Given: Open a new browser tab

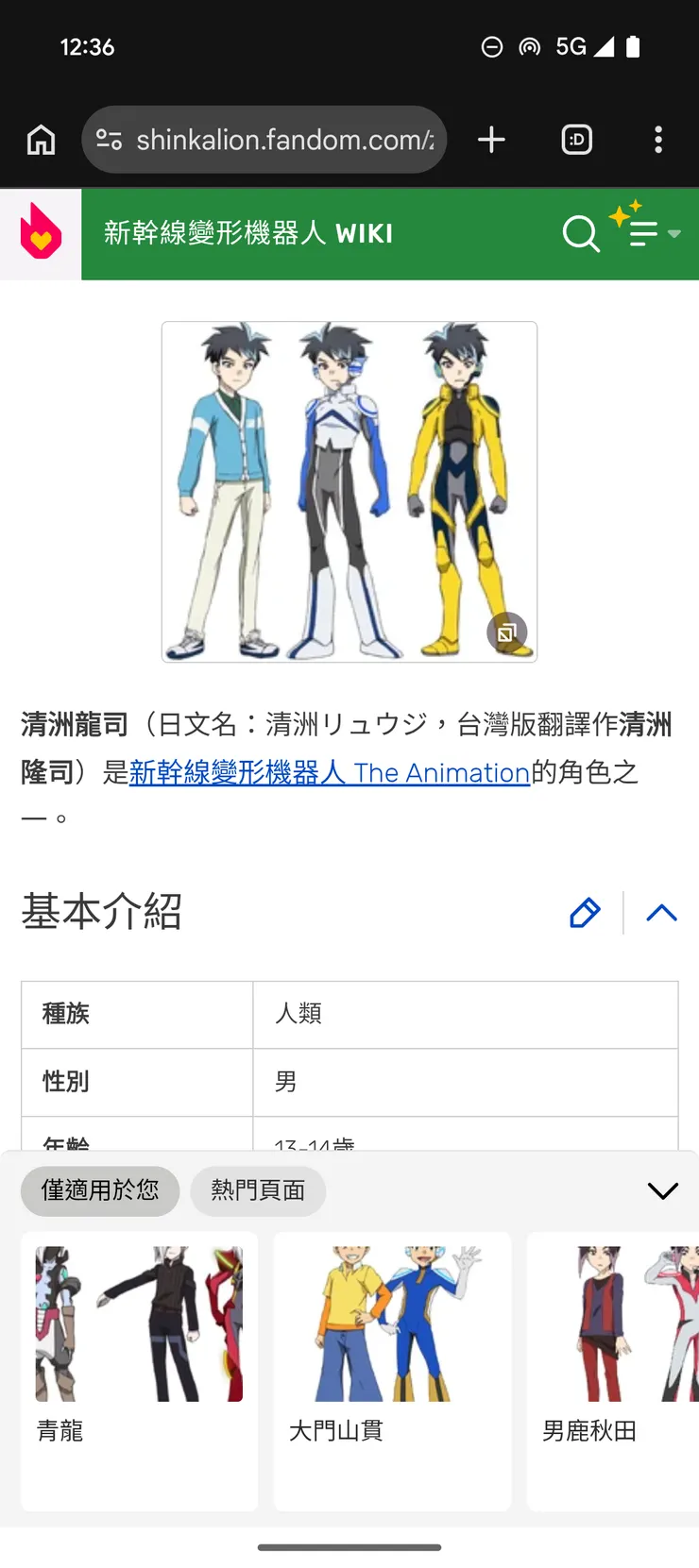Looking at the screenshot, I should coord(491,140).
